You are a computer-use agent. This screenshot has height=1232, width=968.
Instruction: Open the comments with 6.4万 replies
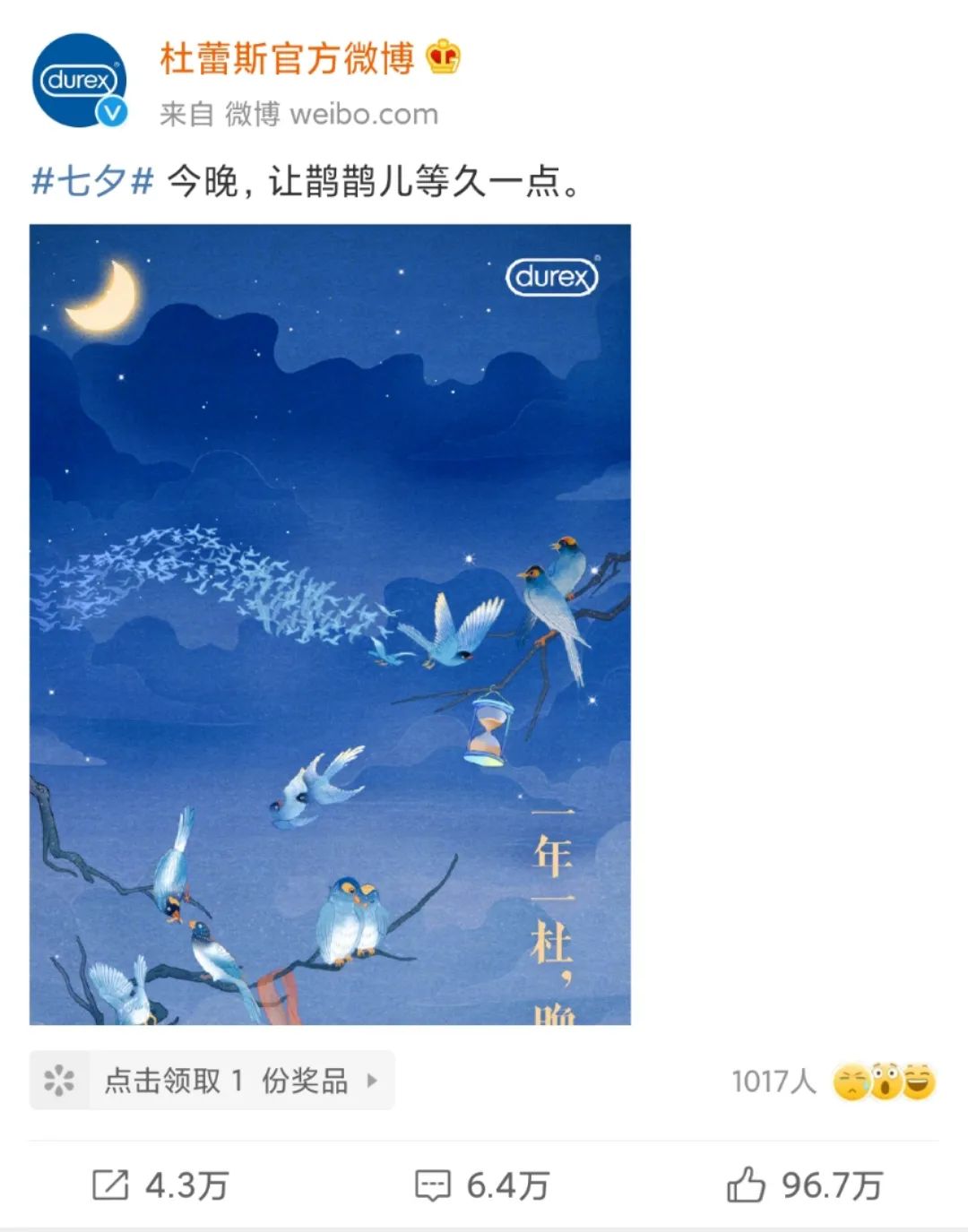point(482,1185)
